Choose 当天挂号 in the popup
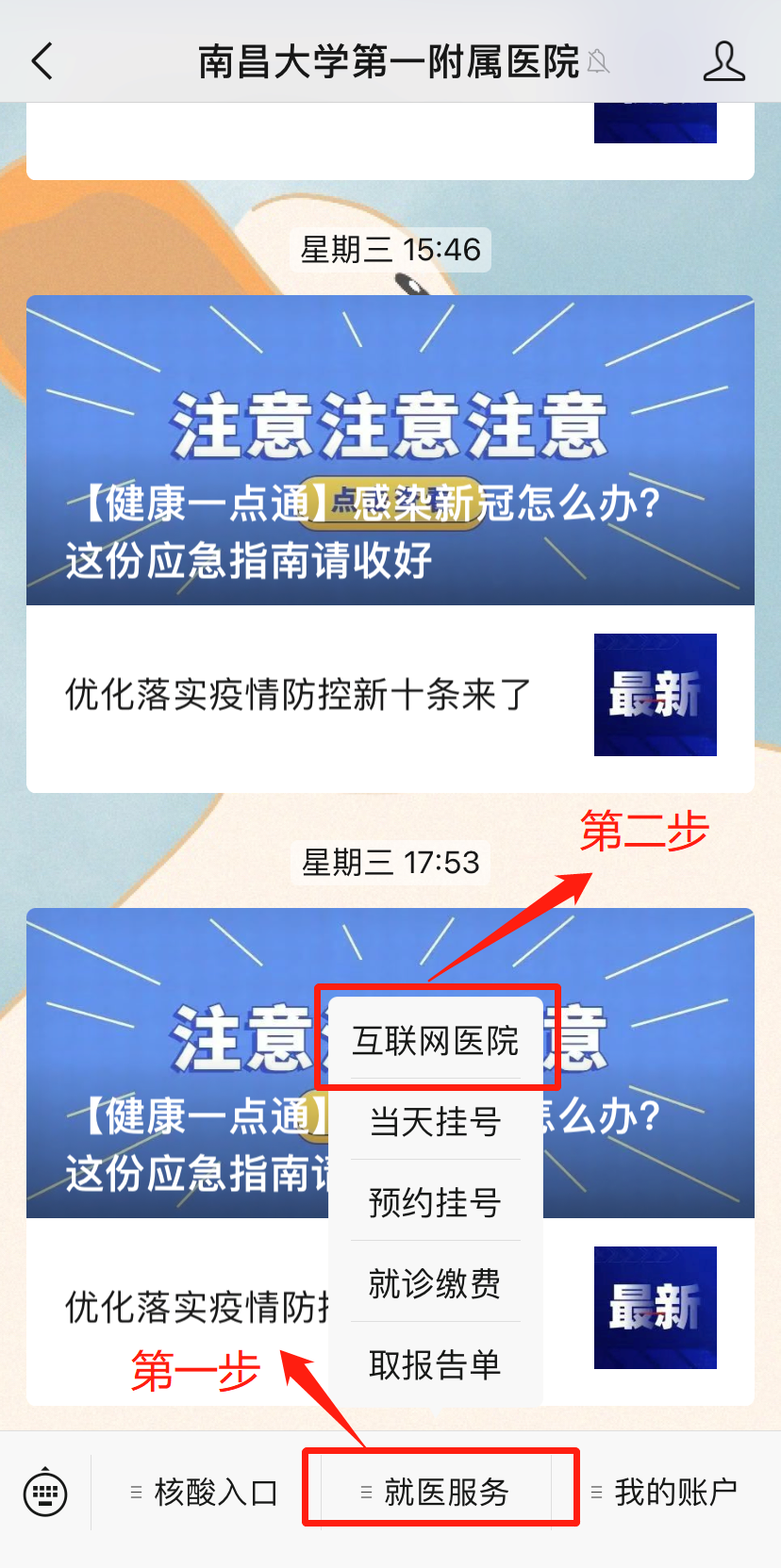 click(x=436, y=1122)
